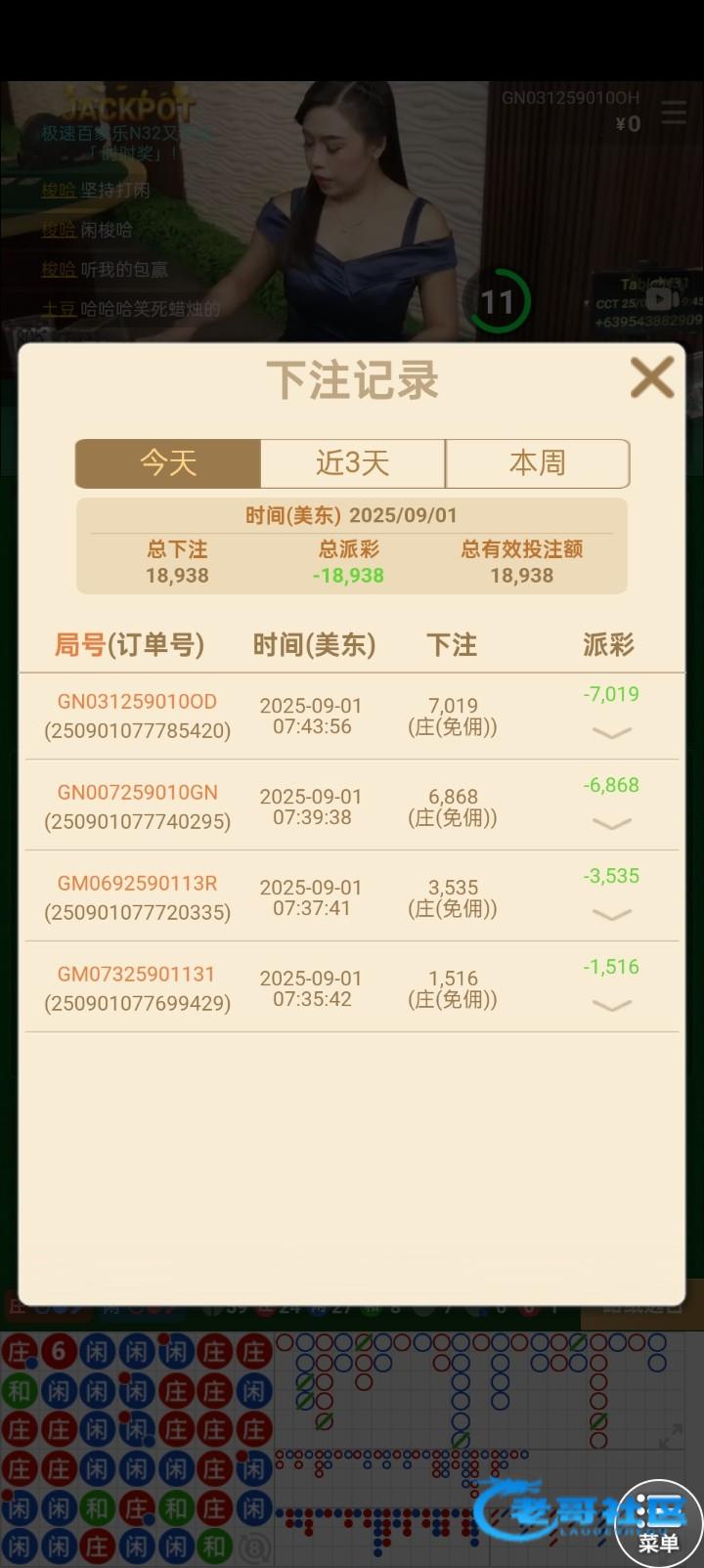The height and width of the screenshot is (1568, 704).
Task: Tap the floating 菜单 button
Action: coord(658,1525)
